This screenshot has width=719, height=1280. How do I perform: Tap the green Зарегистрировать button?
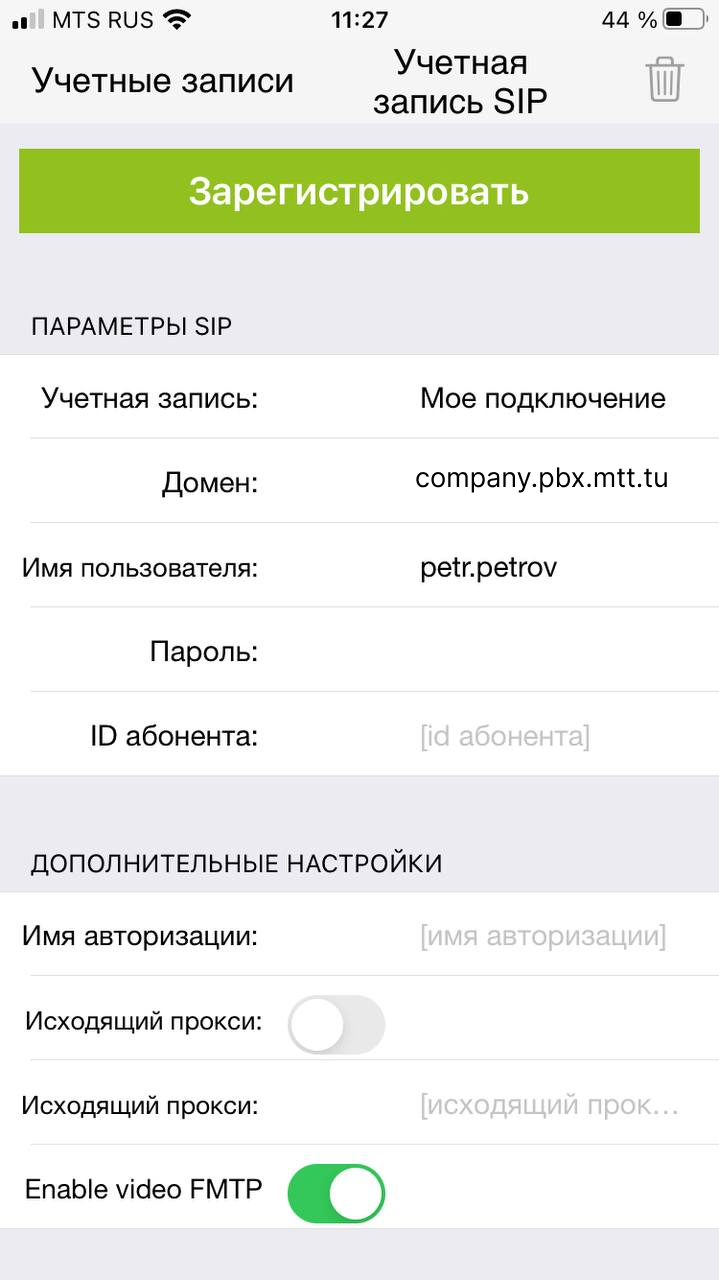point(359,191)
